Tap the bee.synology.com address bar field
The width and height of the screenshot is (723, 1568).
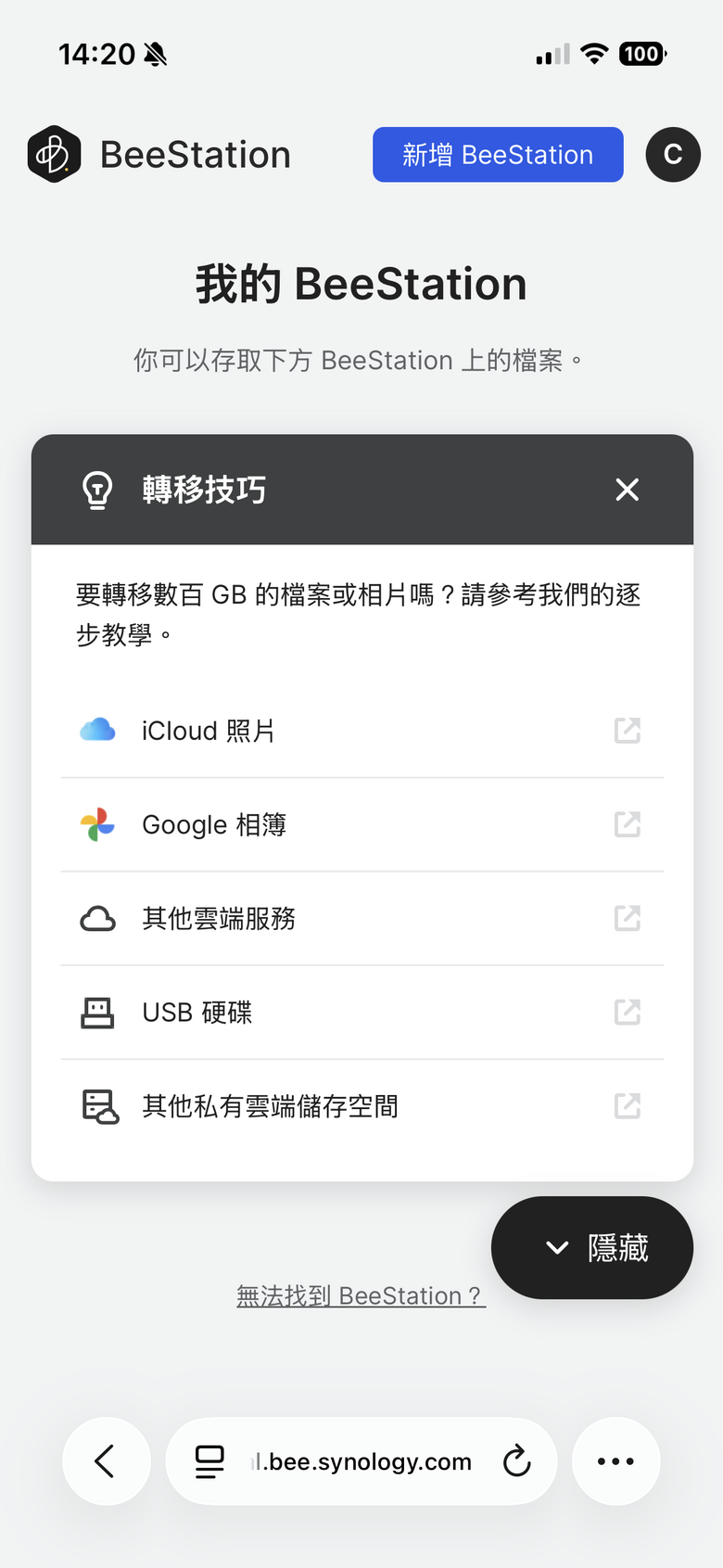[361, 1461]
